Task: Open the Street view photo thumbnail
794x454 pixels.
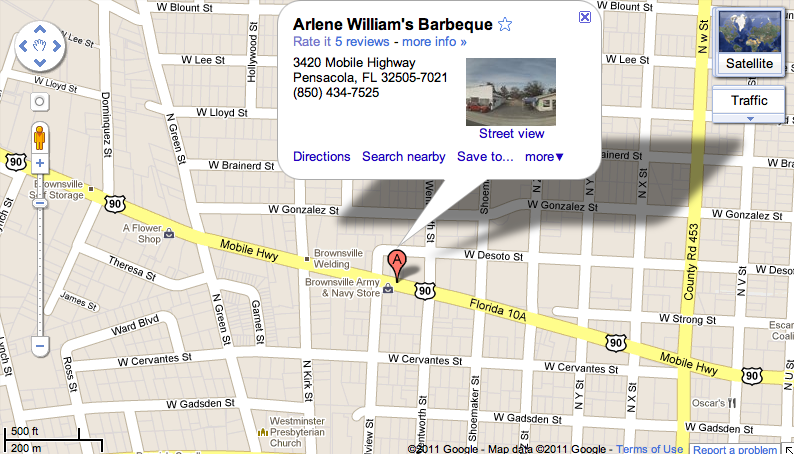Action: [x=511, y=92]
